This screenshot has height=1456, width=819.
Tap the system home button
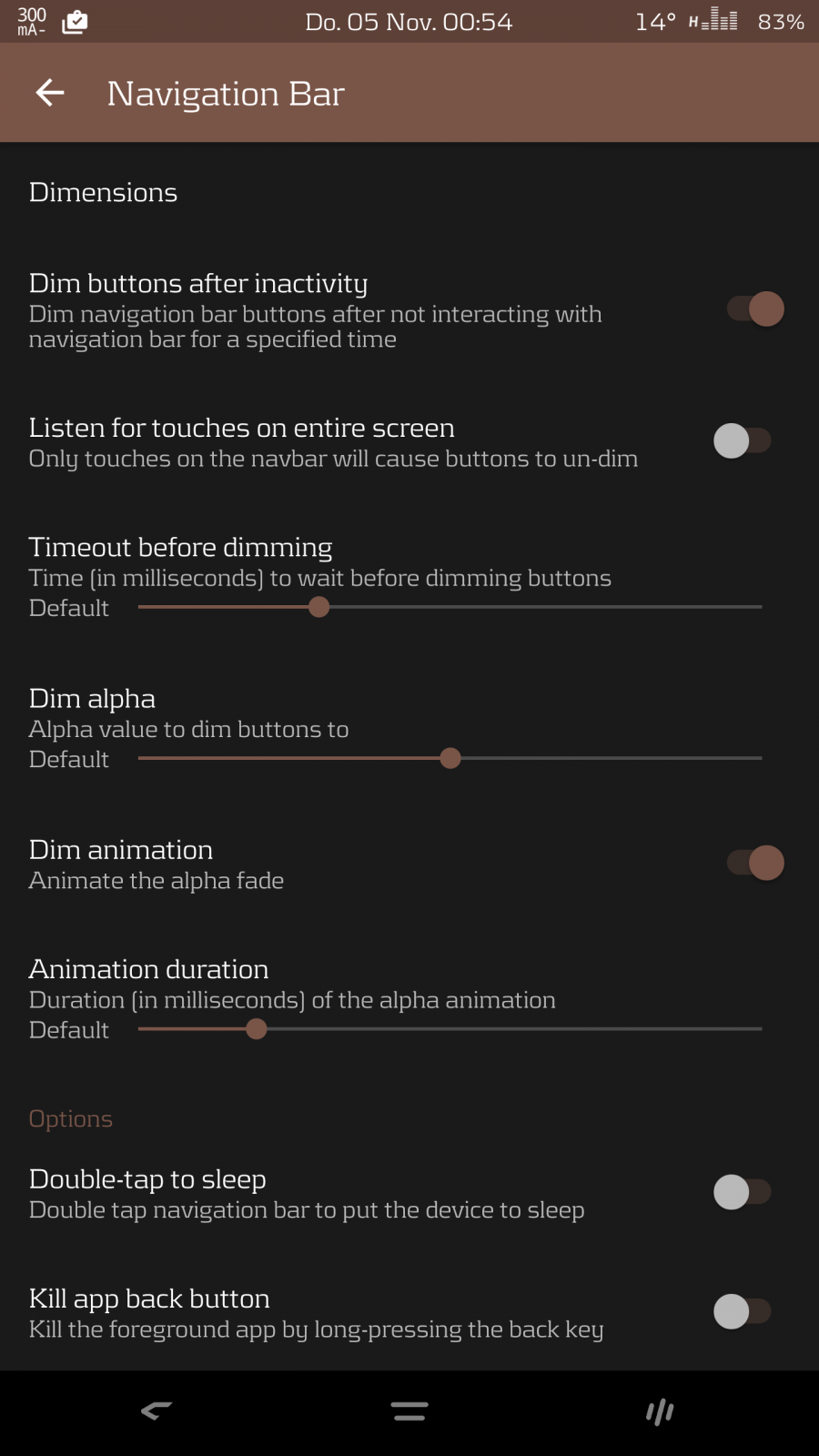(409, 1411)
